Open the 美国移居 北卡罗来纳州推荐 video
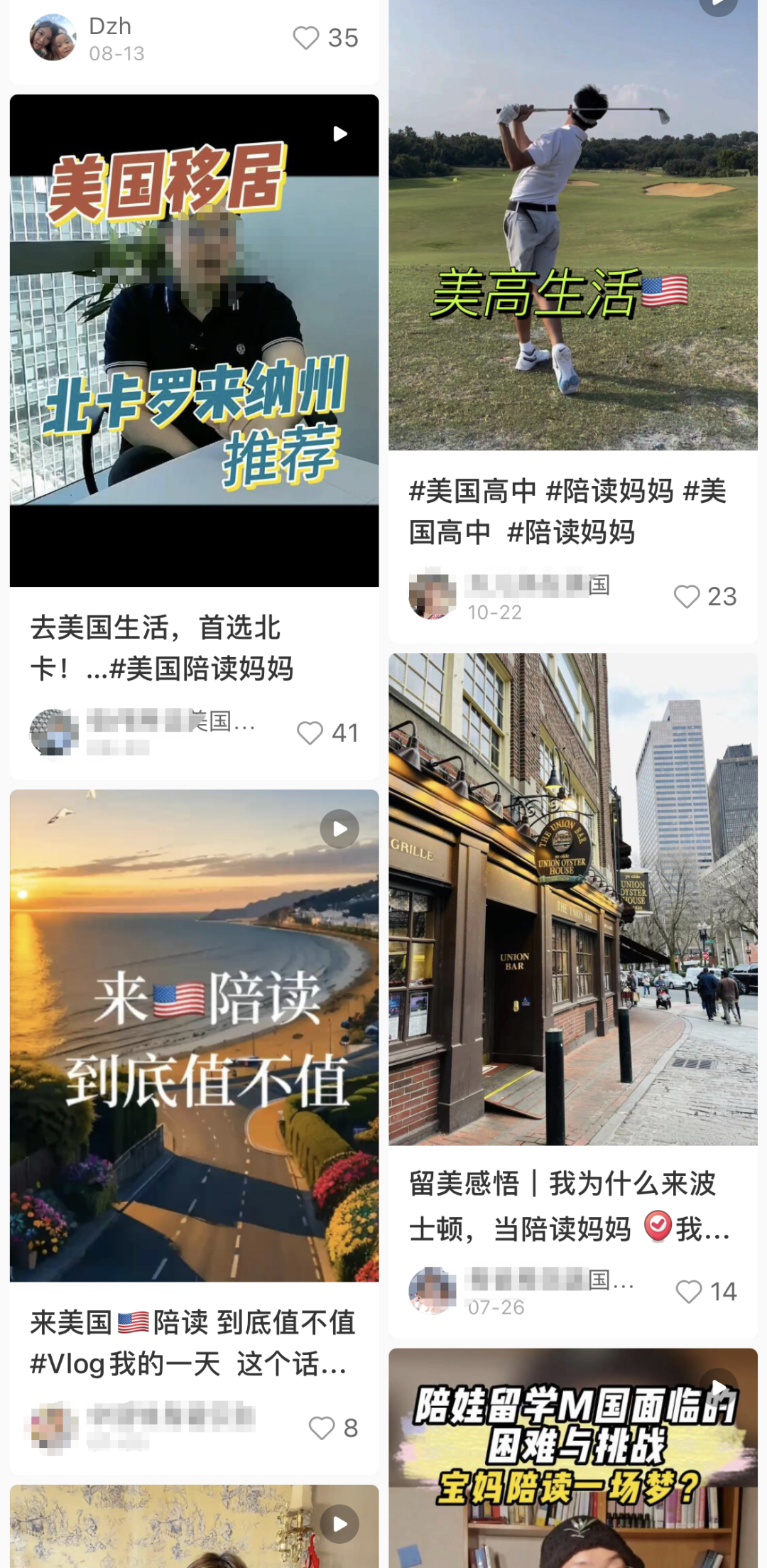Screen dimensions: 767x1568 pos(194,340)
